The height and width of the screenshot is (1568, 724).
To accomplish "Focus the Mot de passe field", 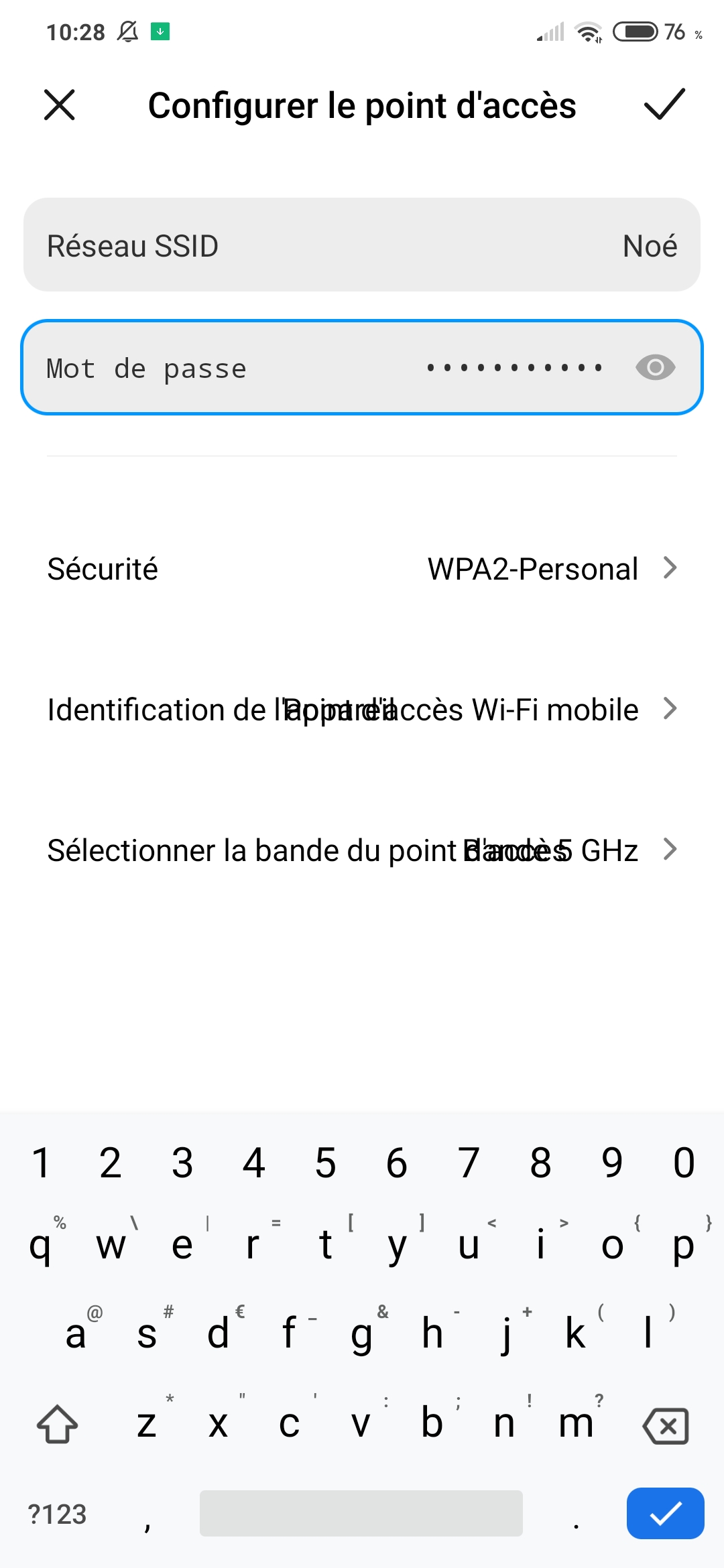I will coord(362,367).
